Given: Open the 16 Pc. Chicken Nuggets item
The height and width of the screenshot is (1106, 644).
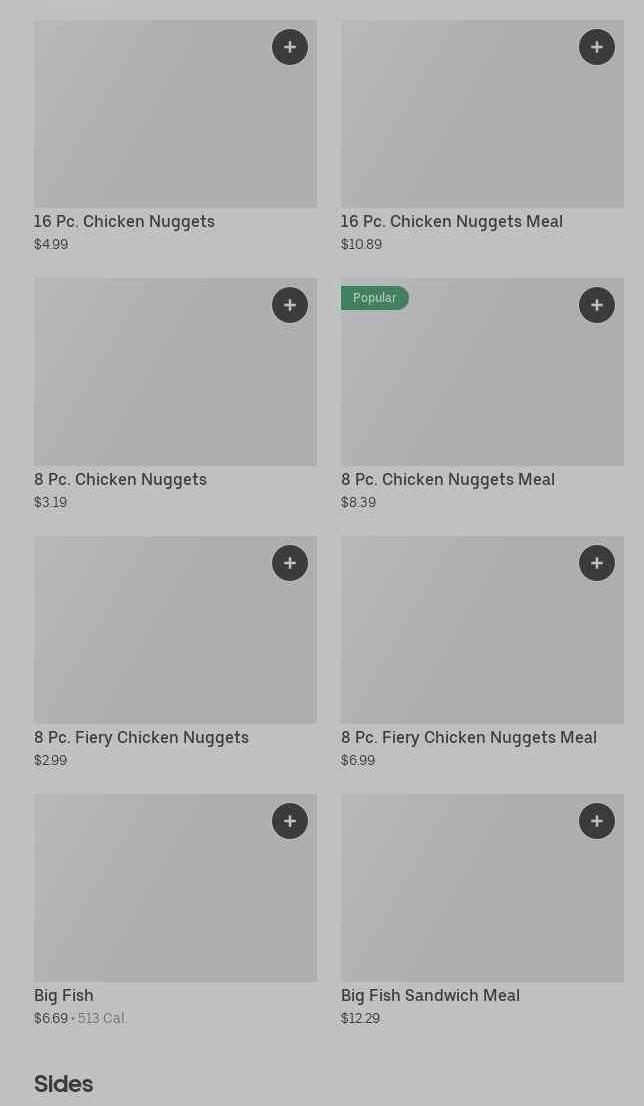Looking at the screenshot, I should (150, 130).
